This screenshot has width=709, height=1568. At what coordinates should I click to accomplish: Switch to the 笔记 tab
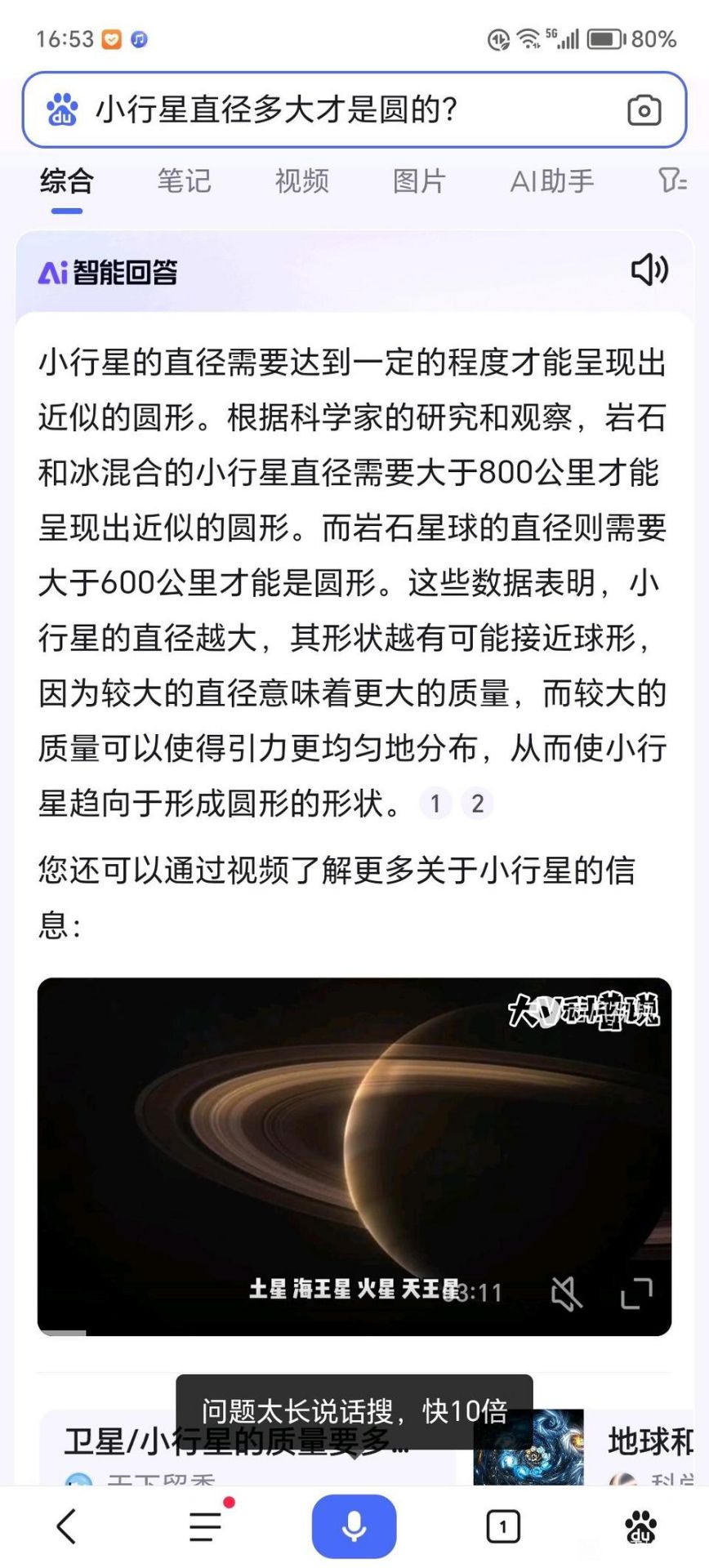pos(184,180)
